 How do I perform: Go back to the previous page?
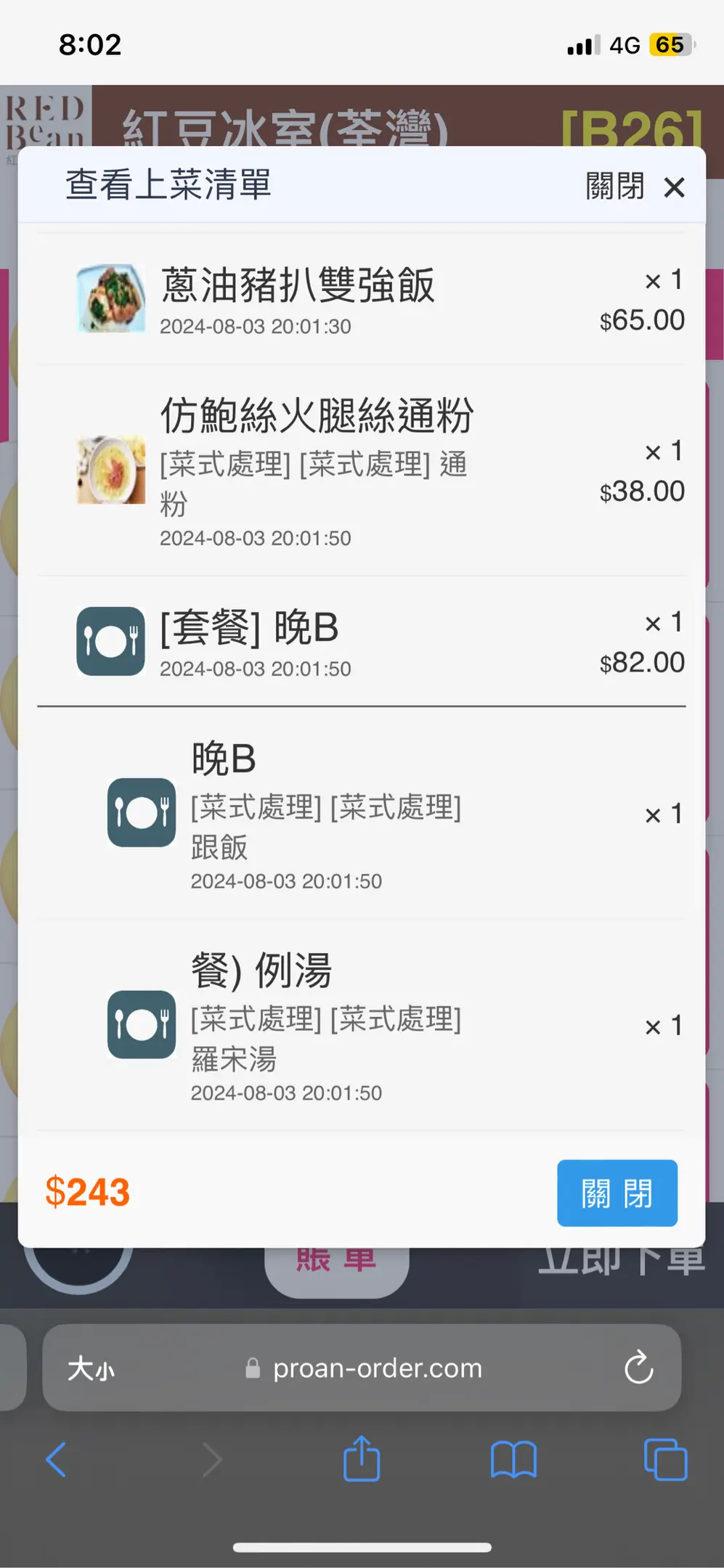coord(57,1459)
